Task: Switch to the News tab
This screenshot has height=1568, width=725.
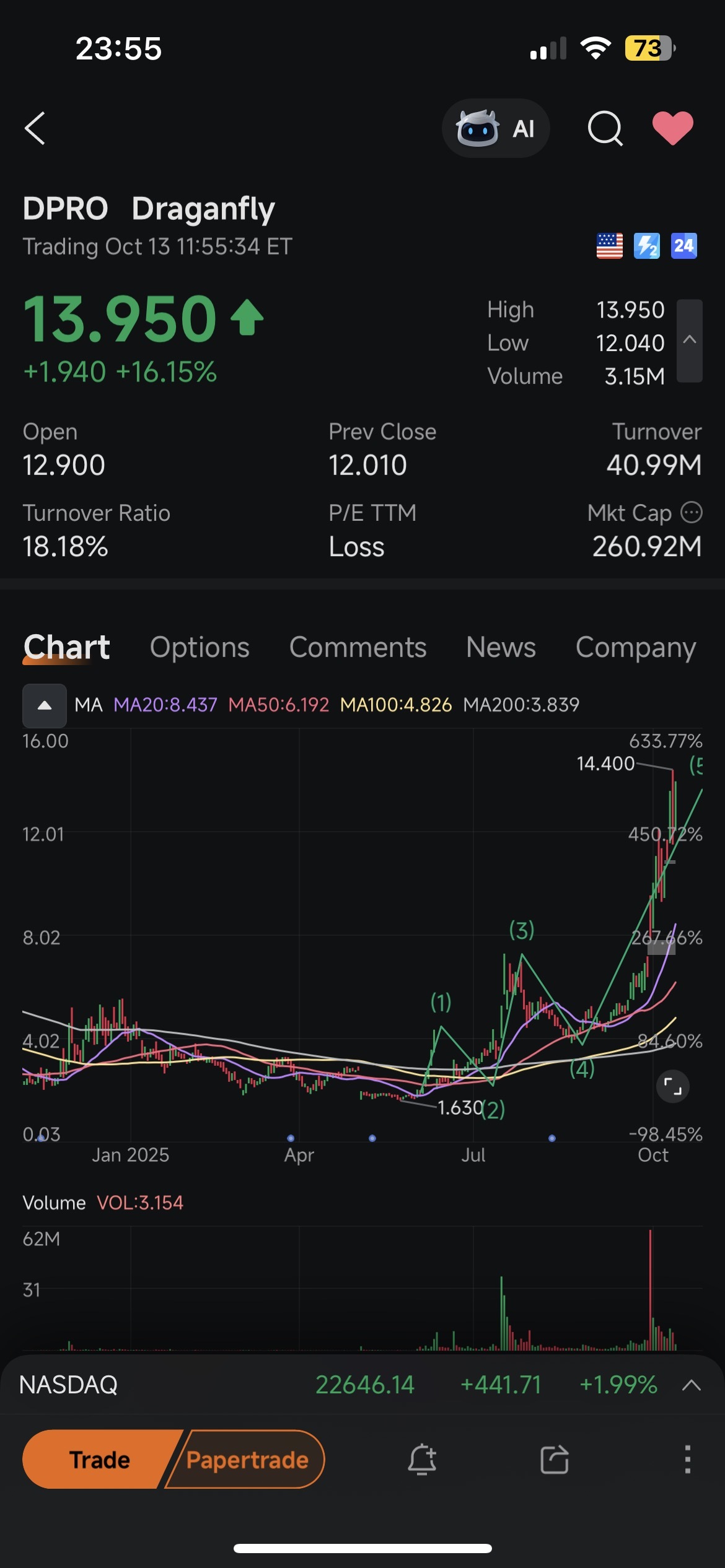Action: tap(501, 647)
